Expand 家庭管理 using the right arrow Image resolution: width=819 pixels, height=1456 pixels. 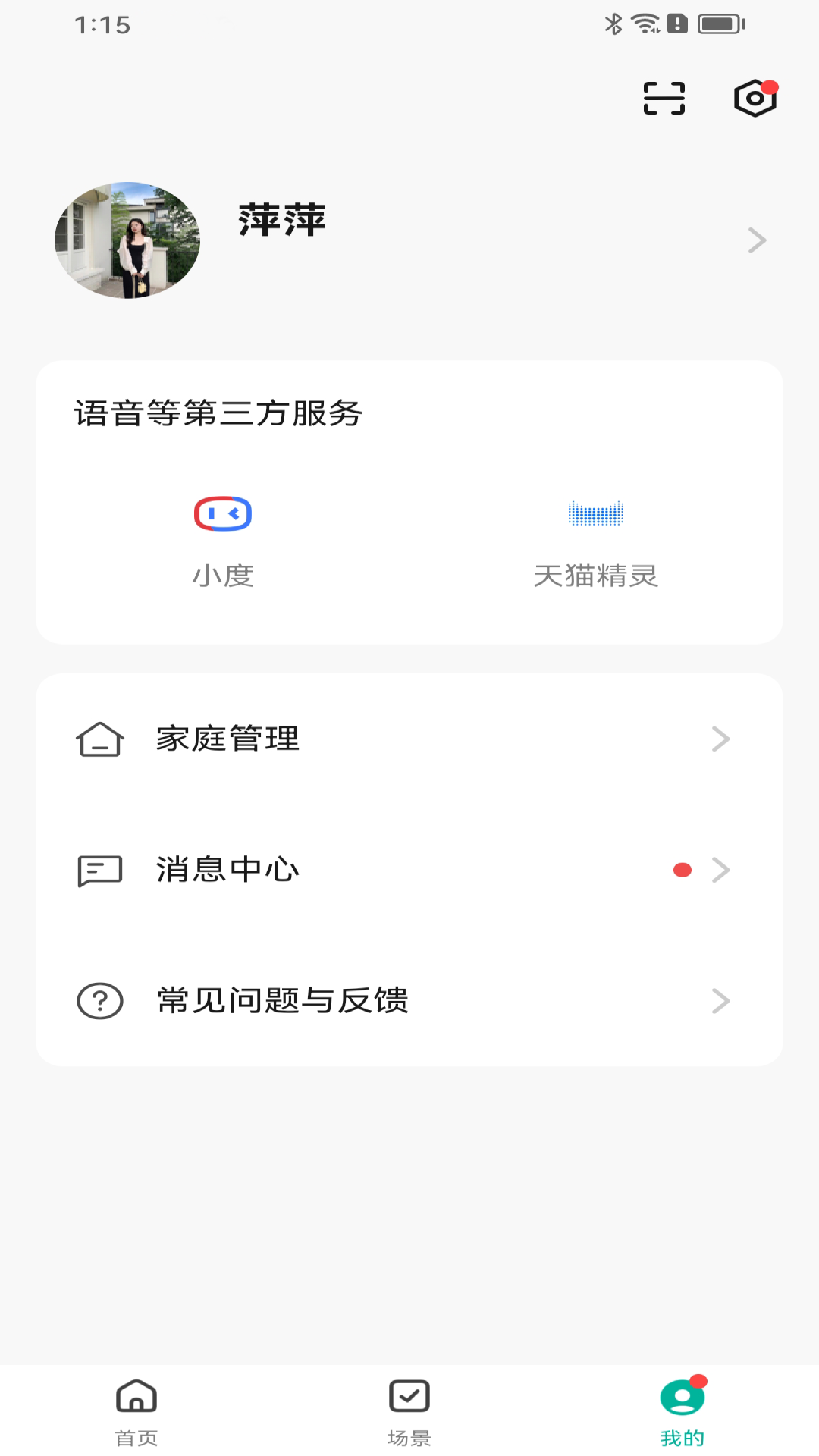tap(721, 739)
